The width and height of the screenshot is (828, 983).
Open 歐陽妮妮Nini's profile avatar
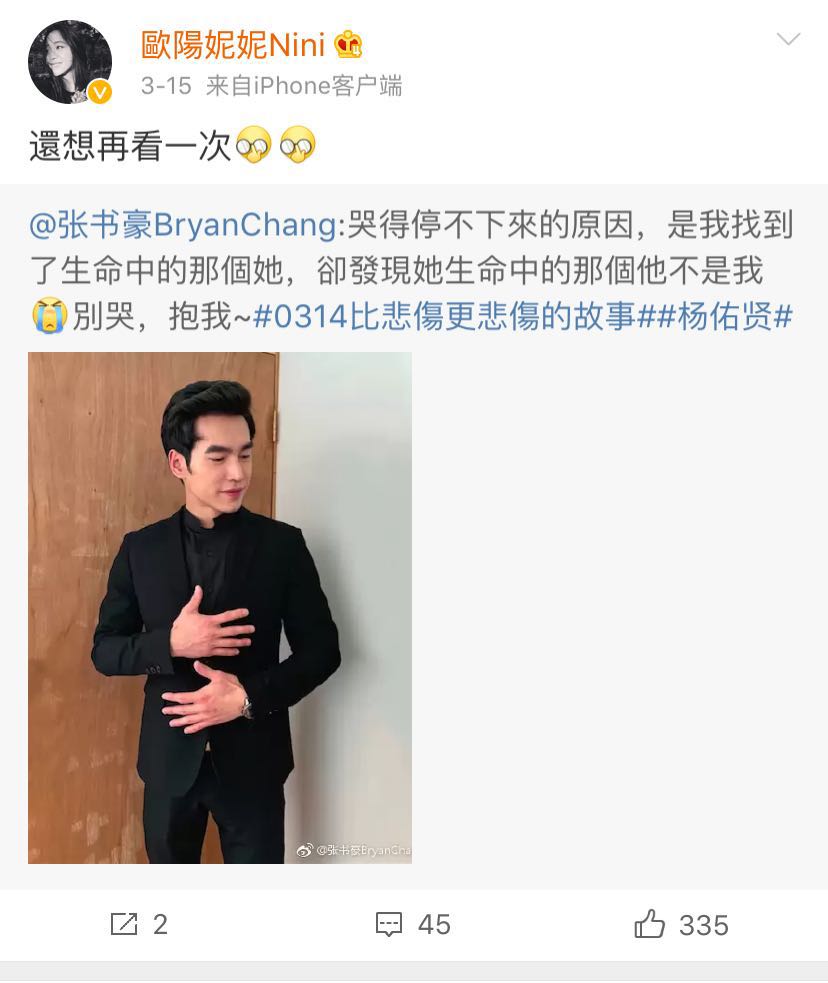(69, 62)
